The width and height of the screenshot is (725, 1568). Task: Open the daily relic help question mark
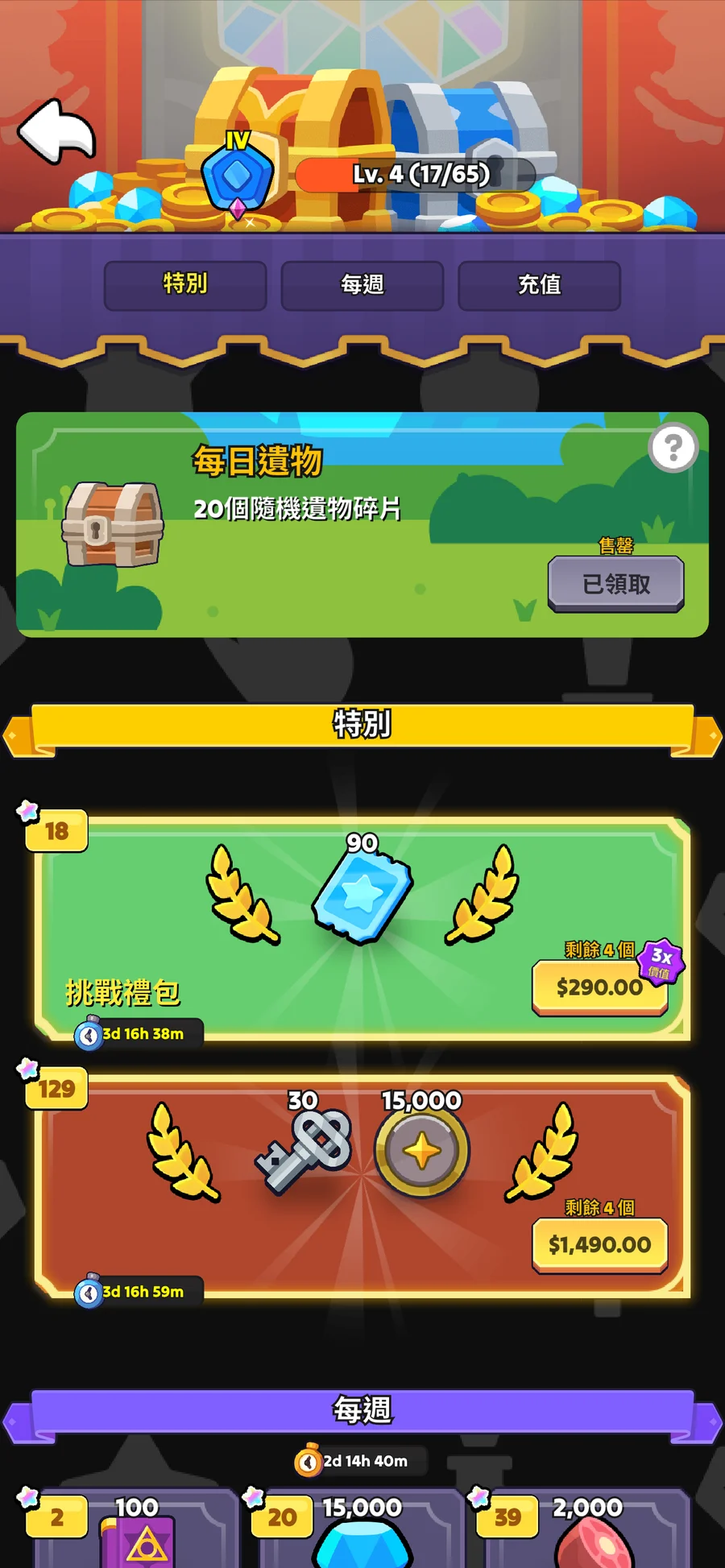[673, 448]
